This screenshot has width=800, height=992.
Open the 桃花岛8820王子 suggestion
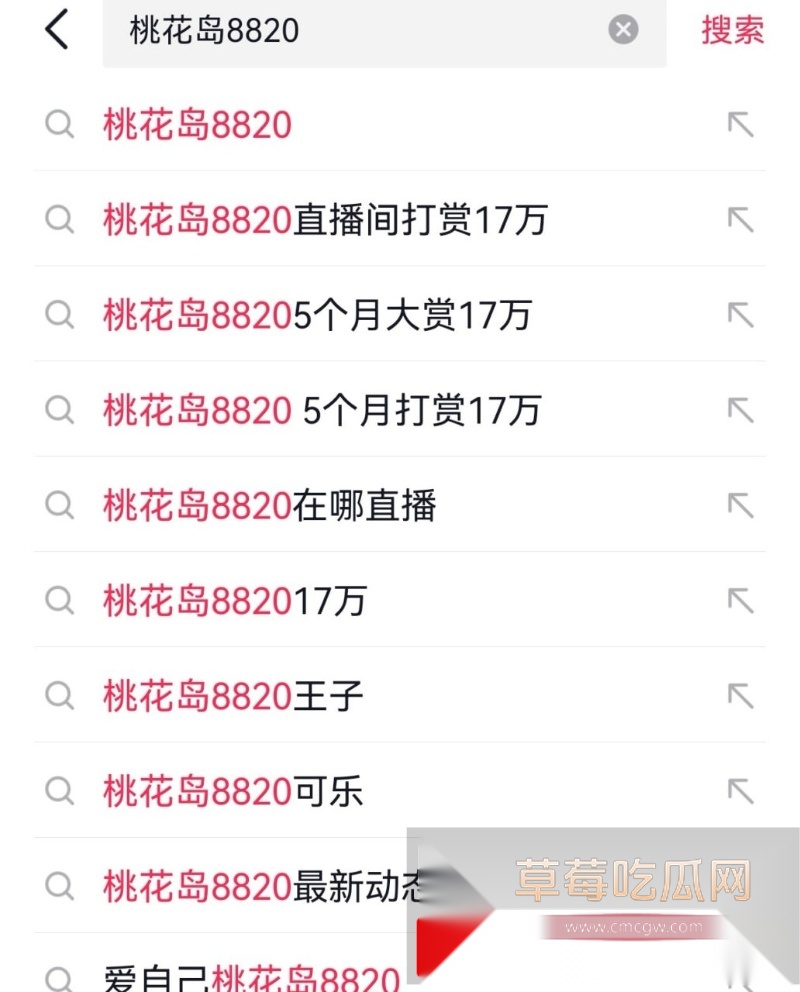click(x=232, y=696)
